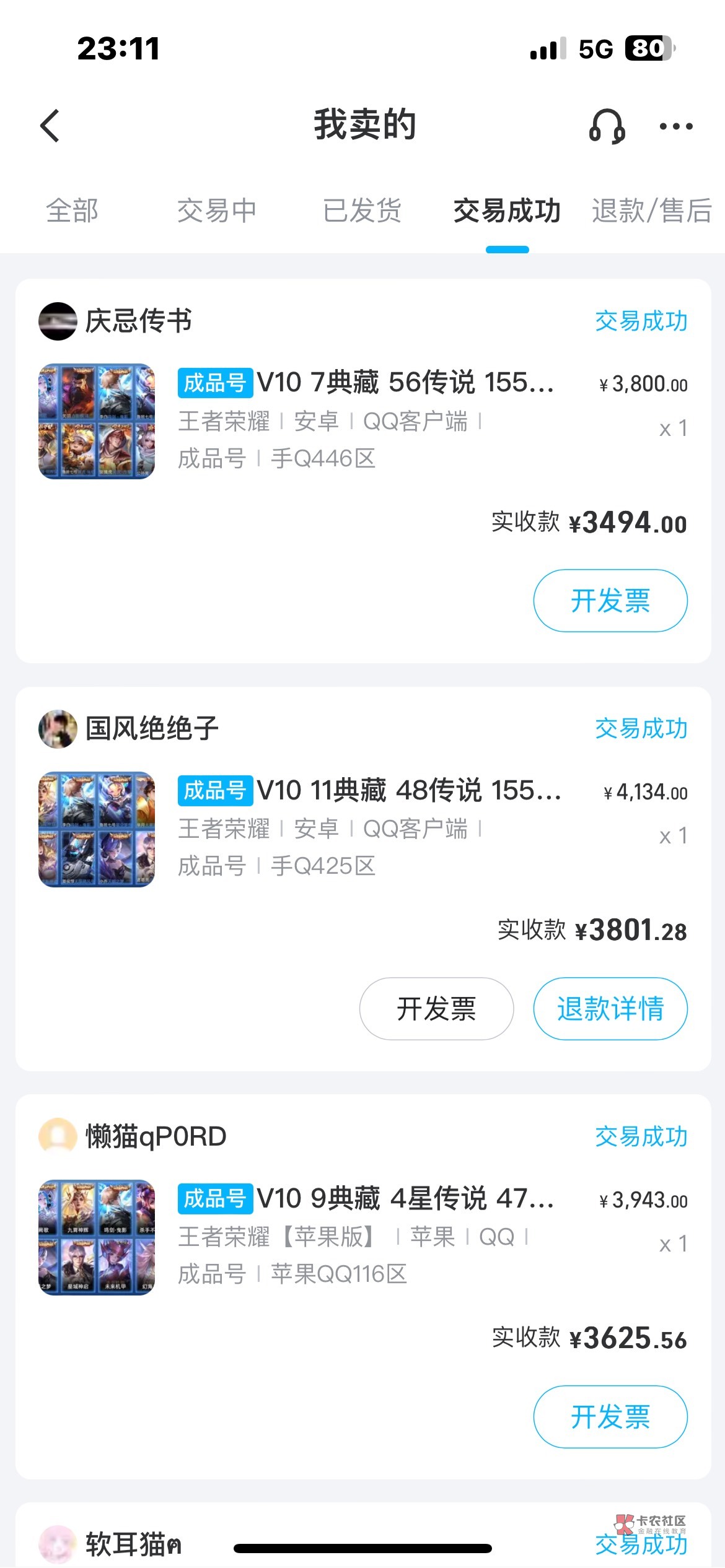The width and height of the screenshot is (725, 1568).
Task: Contact customer service via headset icon
Action: [607, 126]
